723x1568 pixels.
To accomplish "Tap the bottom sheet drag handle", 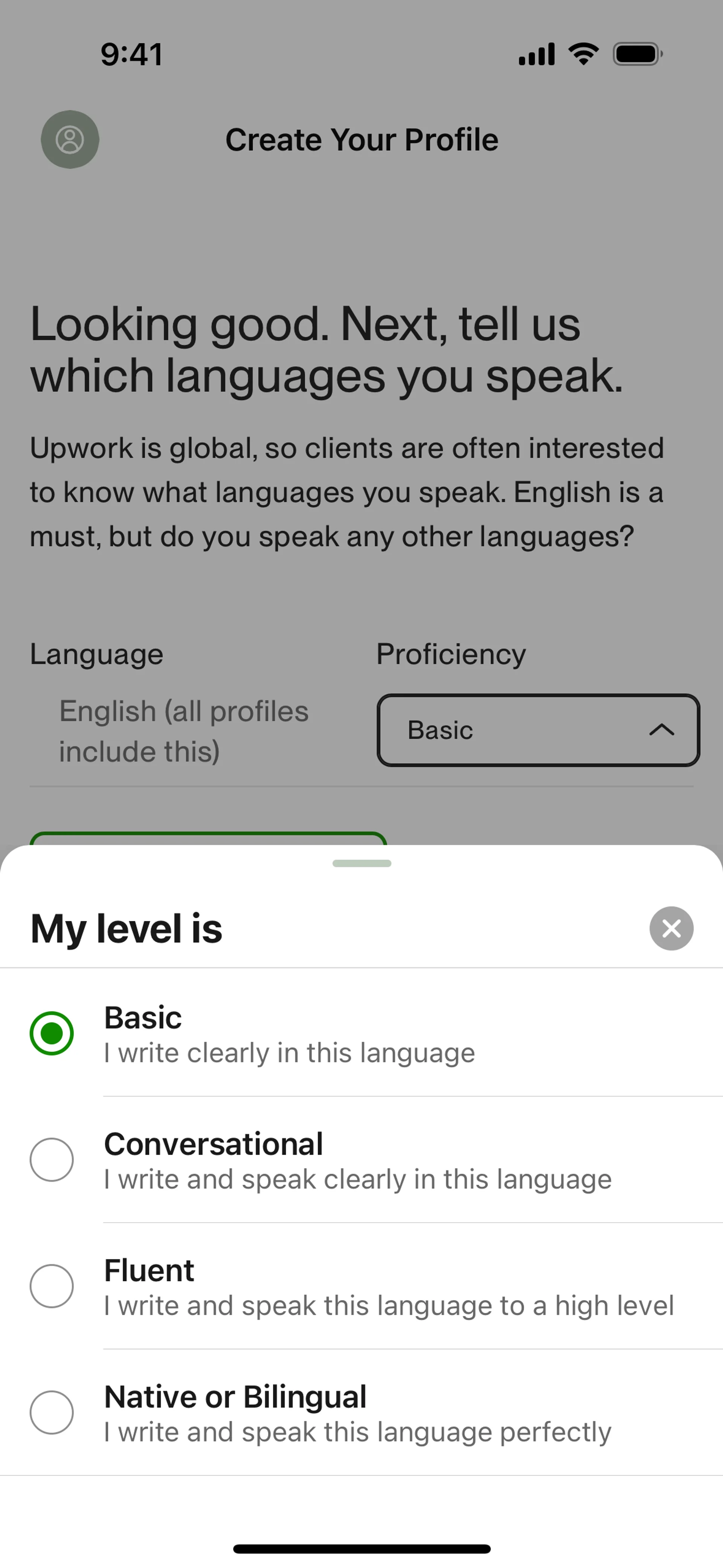I will pos(361,863).
